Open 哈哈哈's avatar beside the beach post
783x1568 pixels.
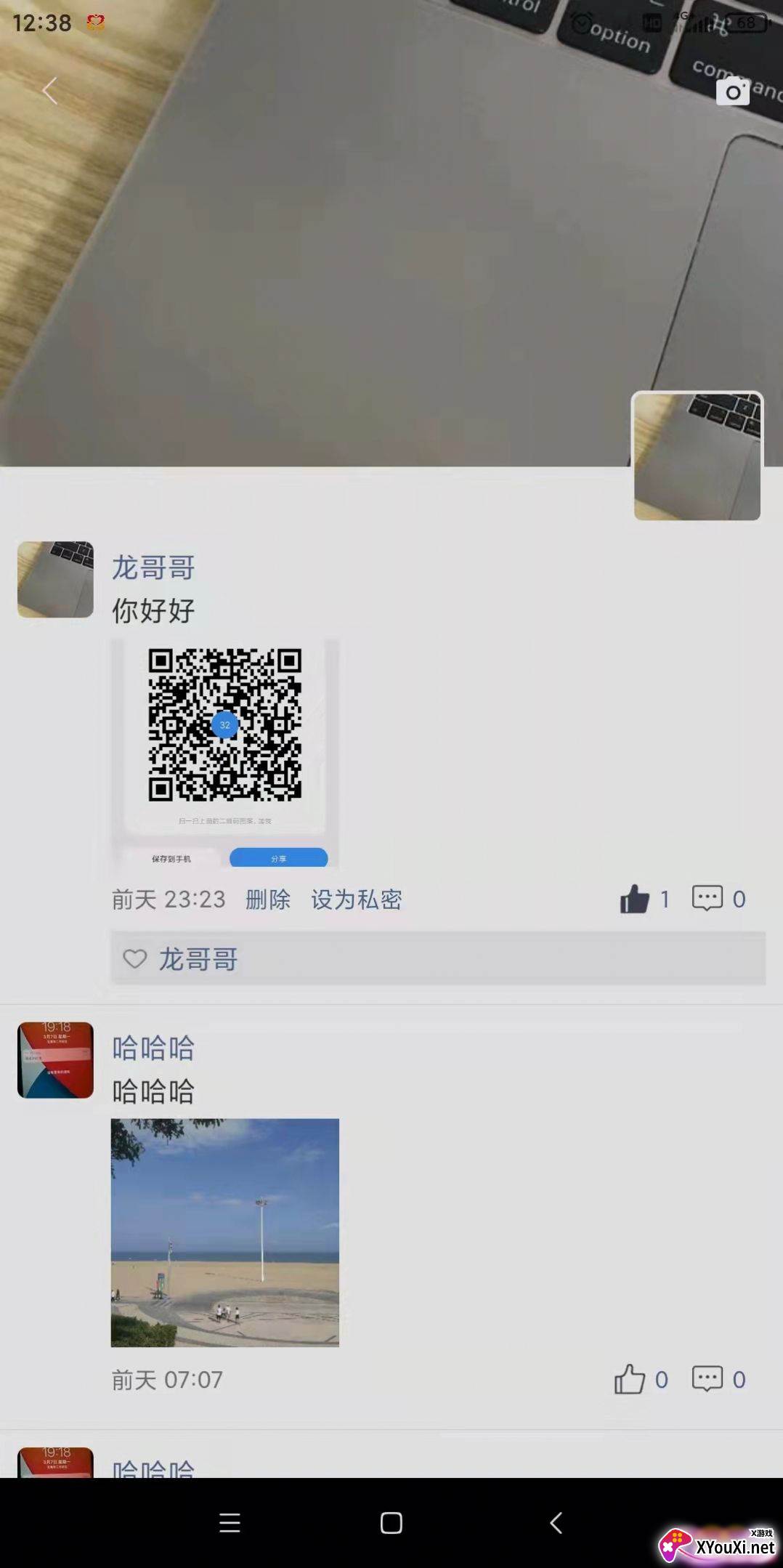pyautogui.click(x=55, y=1060)
